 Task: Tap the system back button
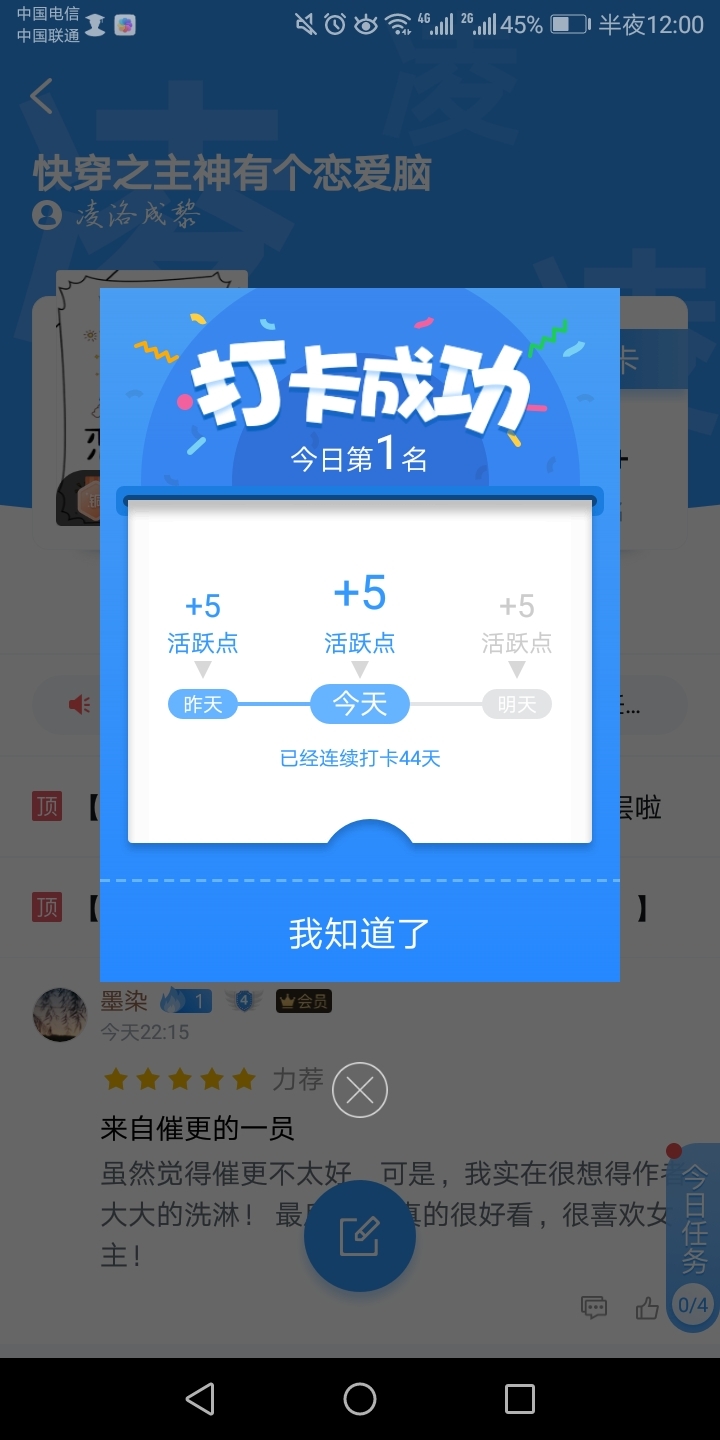(x=200, y=1399)
